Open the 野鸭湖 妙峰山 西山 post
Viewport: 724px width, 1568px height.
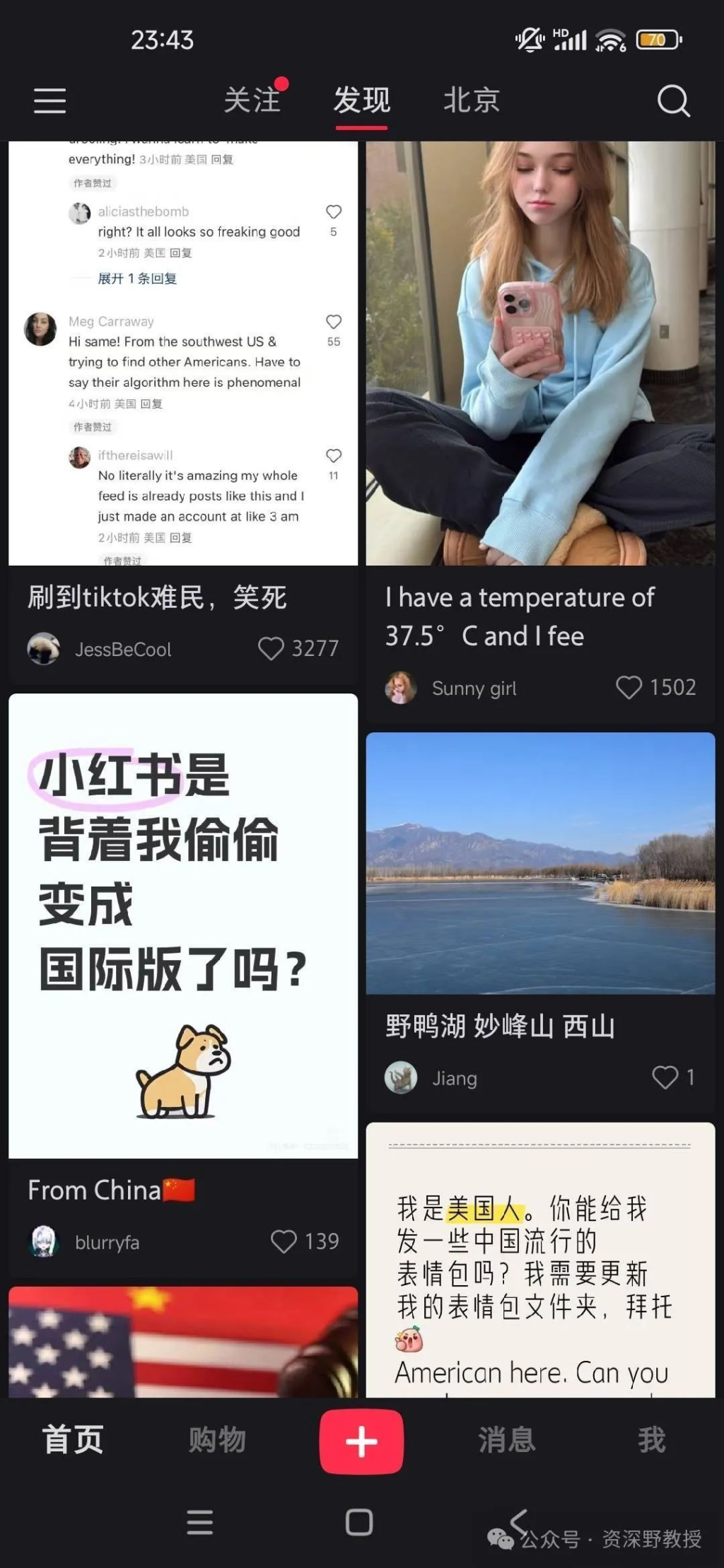(x=540, y=862)
